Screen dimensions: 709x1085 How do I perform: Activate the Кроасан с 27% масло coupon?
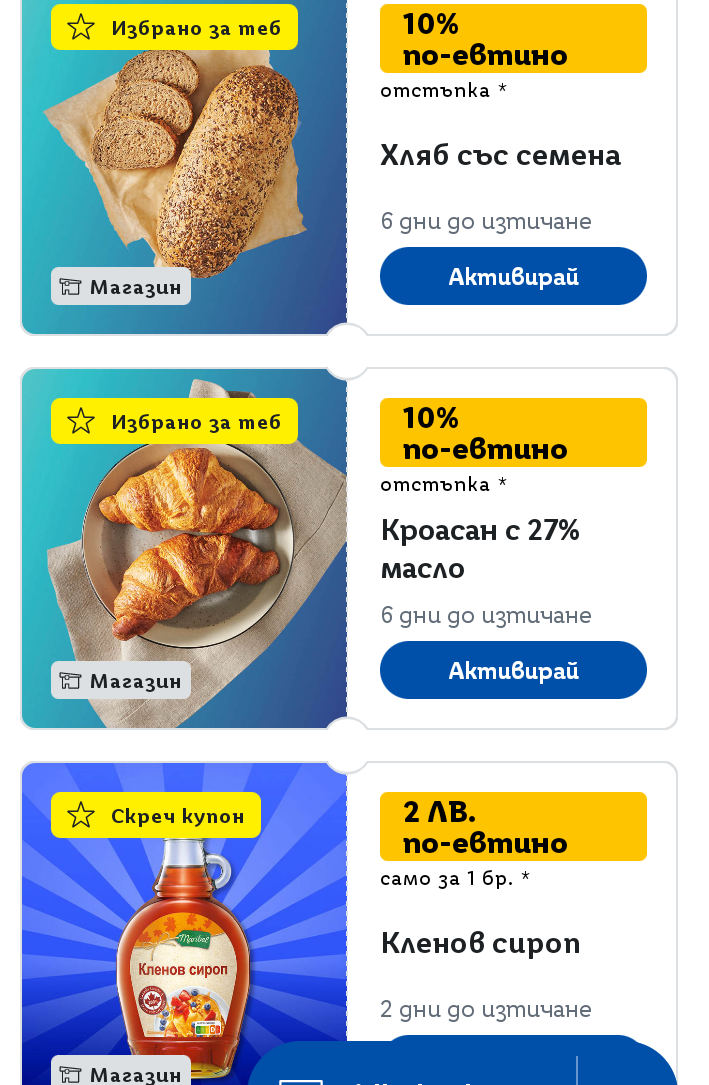click(x=513, y=670)
